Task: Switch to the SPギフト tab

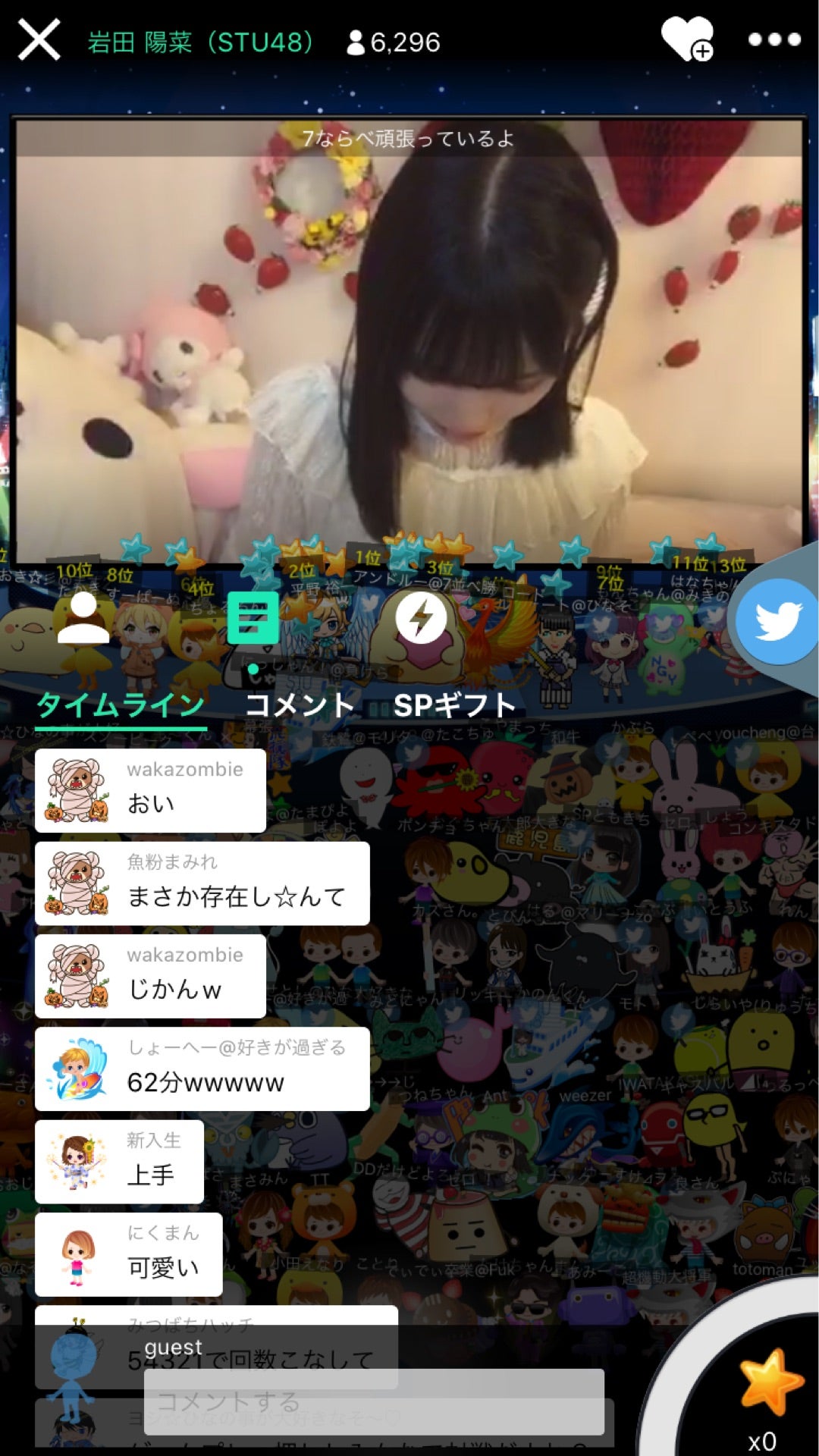Action: [x=454, y=705]
